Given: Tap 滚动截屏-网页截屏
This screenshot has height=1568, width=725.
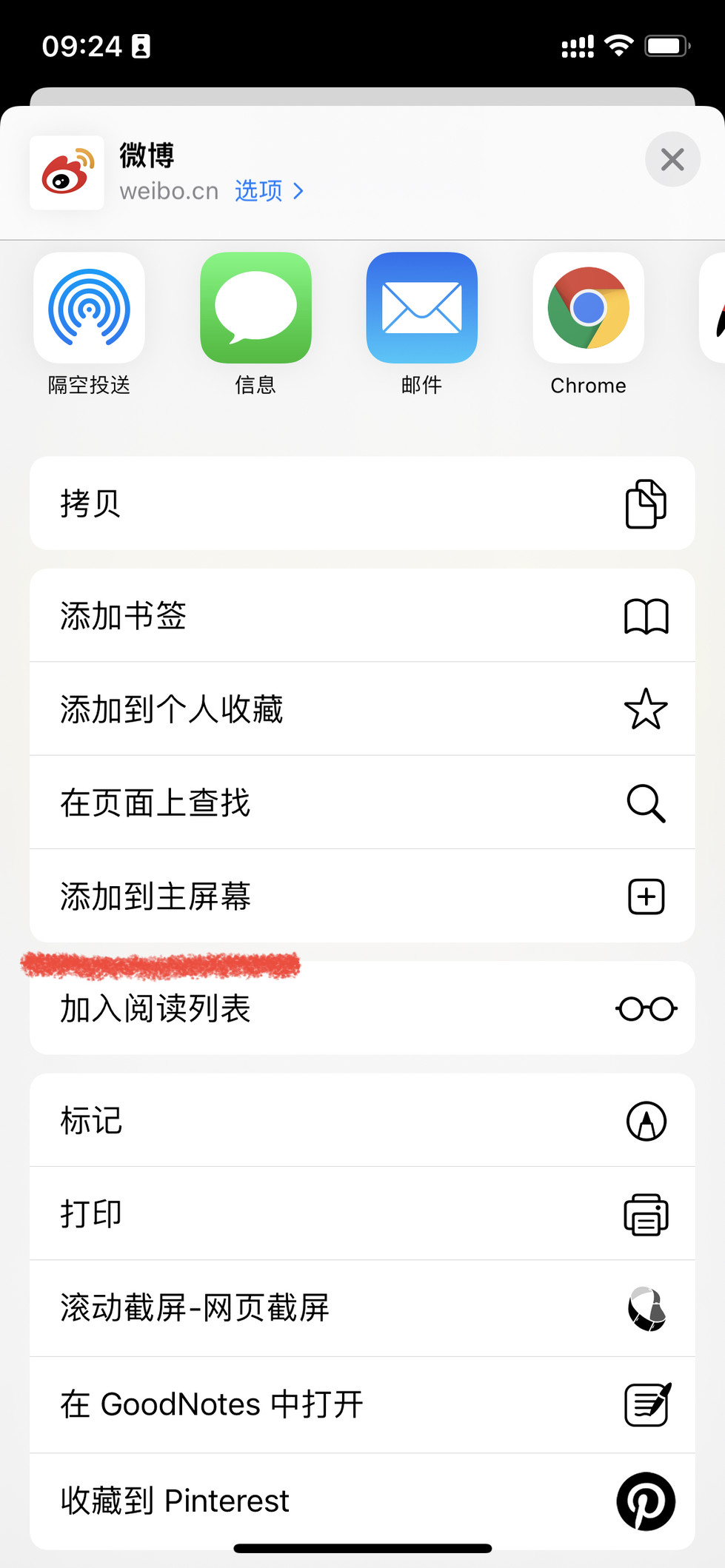Looking at the screenshot, I should pyautogui.click(x=362, y=1308).
